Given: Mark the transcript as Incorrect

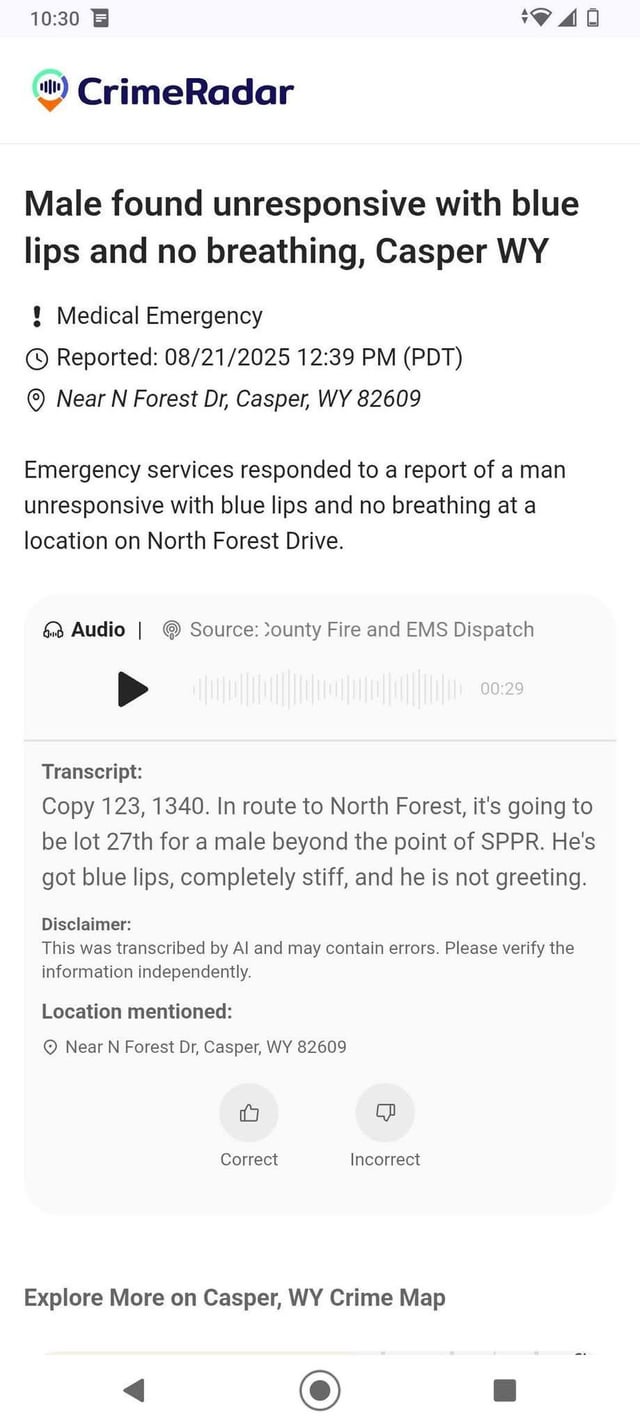Looking at the screenshot, I should [385, 1113].
